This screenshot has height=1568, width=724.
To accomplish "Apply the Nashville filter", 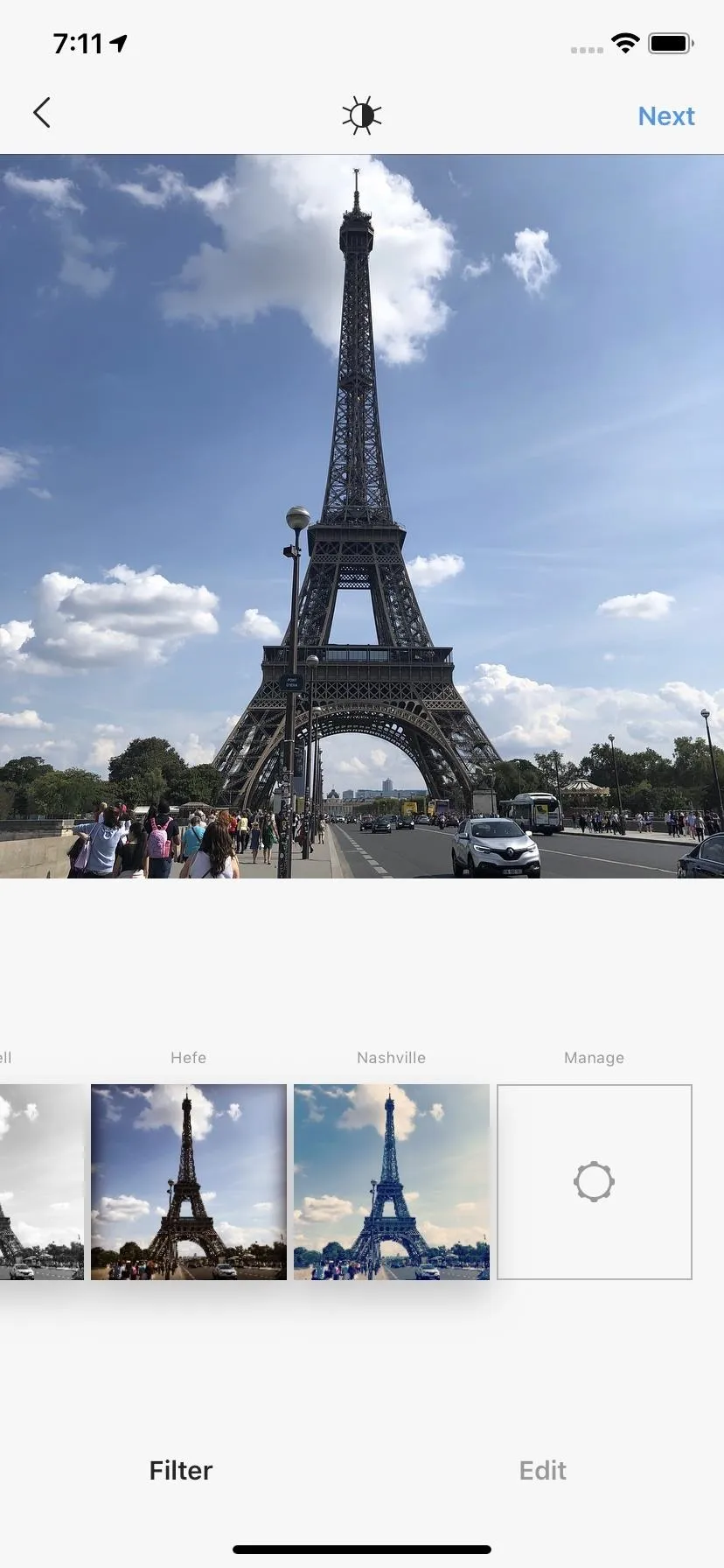I will pos(392,1182).
